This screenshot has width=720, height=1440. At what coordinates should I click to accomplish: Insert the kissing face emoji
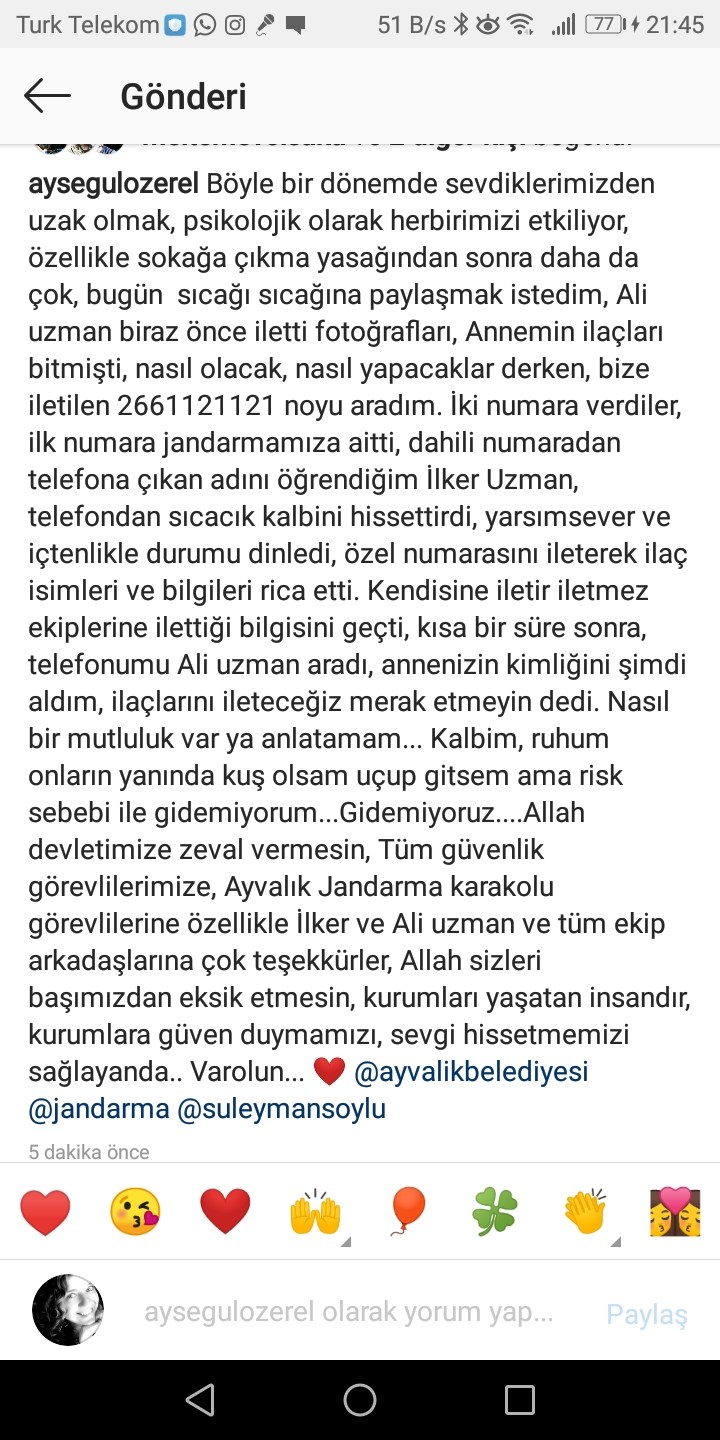(x=135, y=1212)
